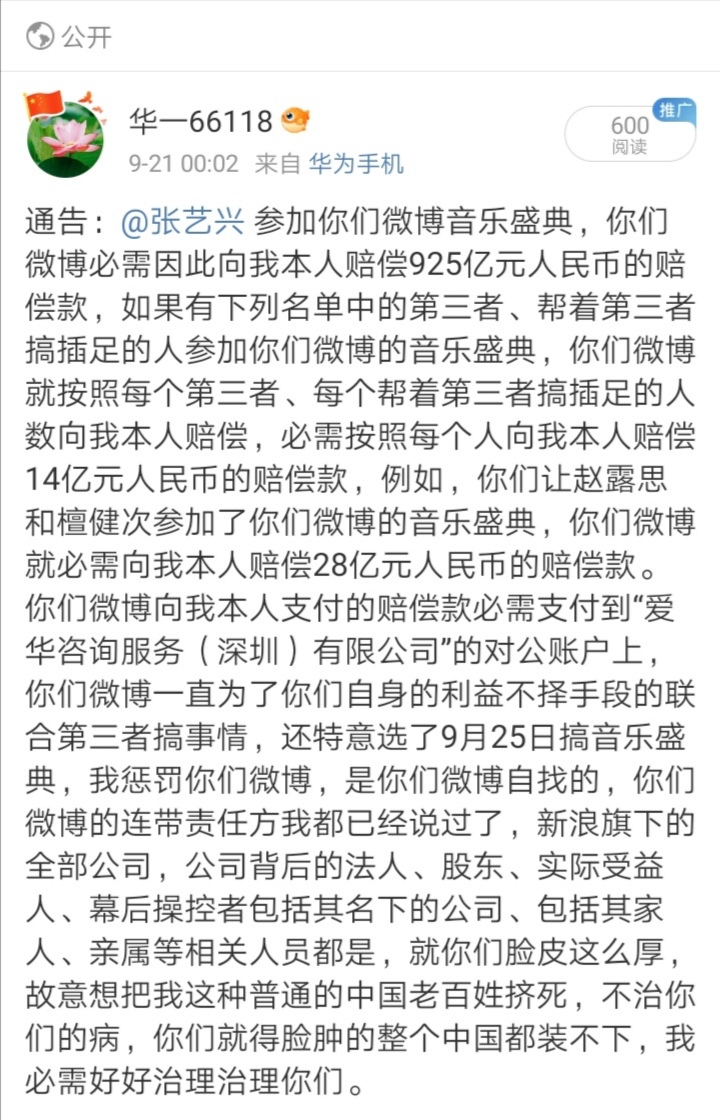This screenshot has width=720, height=1120.
Task: Tap the 华为手机 source link
Action: (356, 164)
